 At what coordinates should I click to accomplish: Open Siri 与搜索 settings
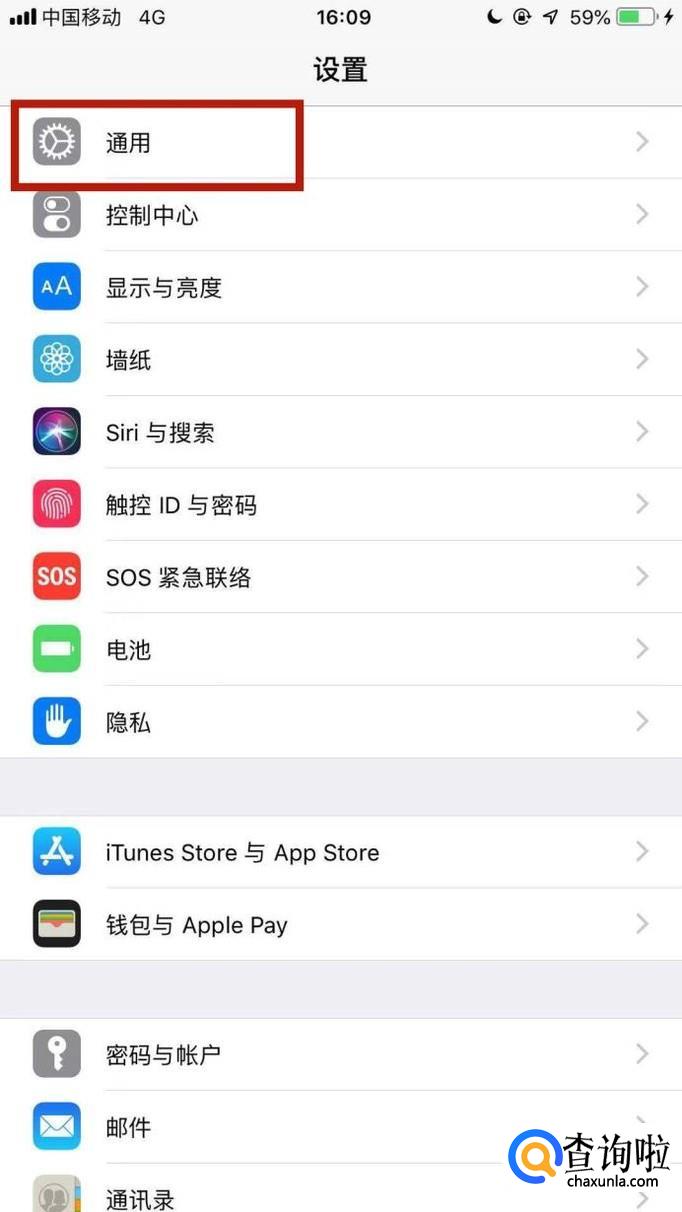click(x=340, y=433)
